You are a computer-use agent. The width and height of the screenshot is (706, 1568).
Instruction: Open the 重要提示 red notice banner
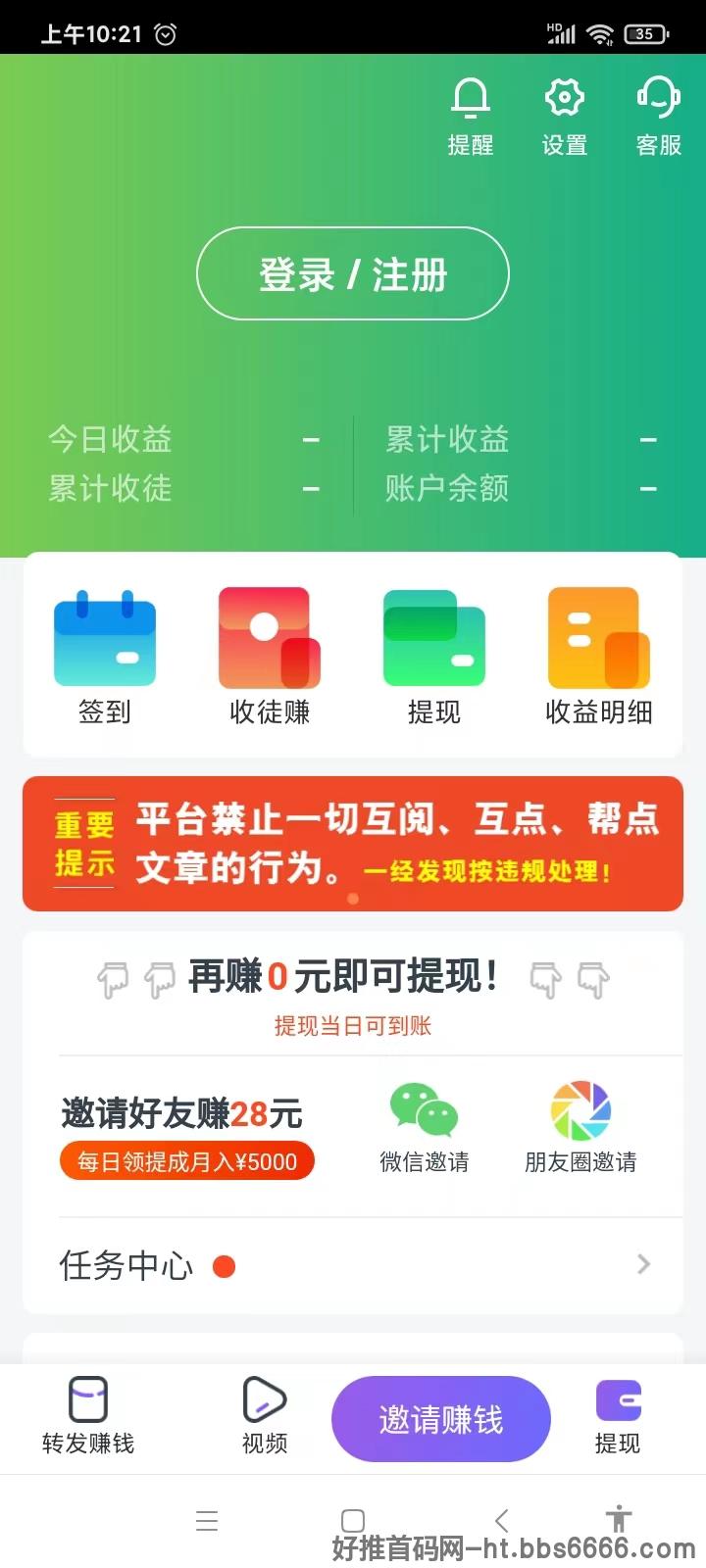point(353,844)
